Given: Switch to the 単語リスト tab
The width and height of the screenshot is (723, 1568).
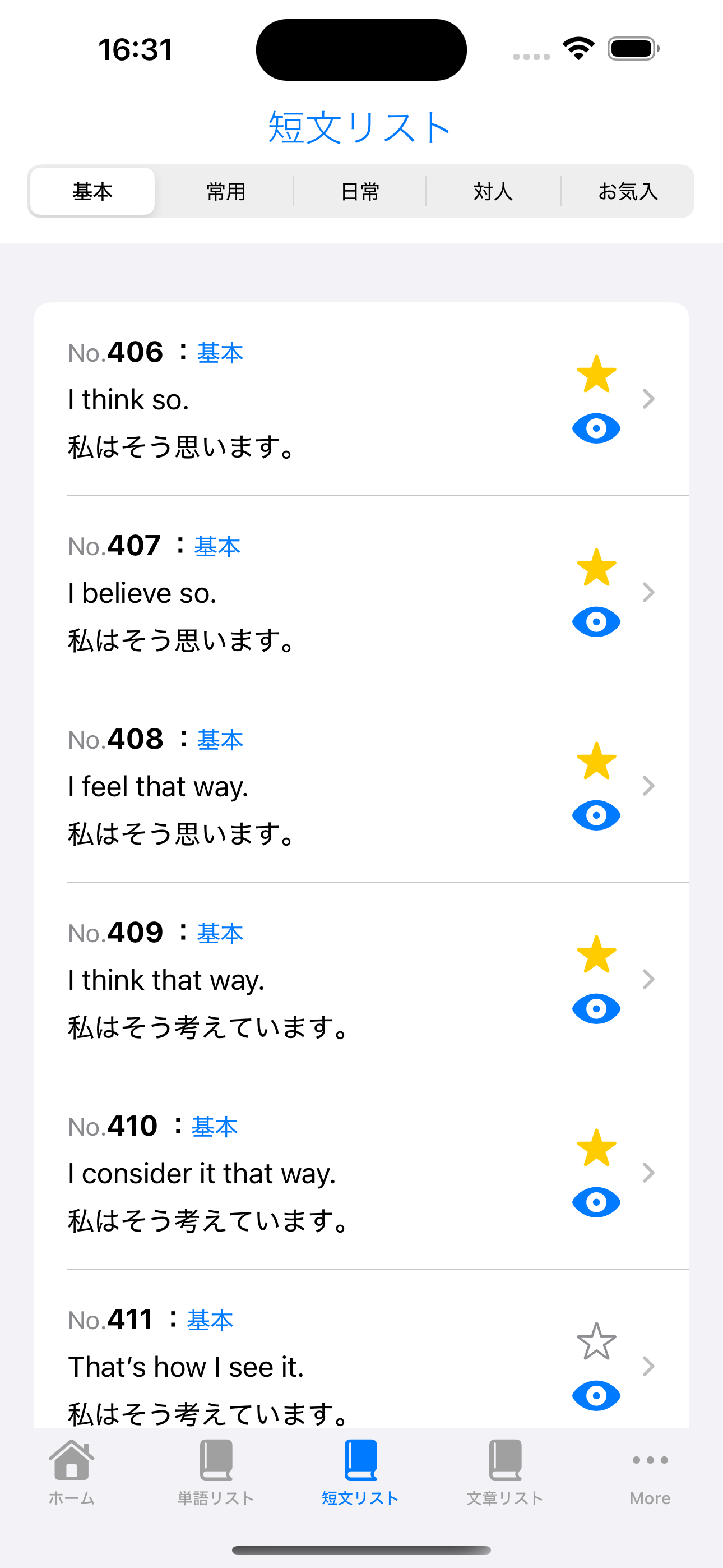Looking at the screenshot, I should point(216,1473).
